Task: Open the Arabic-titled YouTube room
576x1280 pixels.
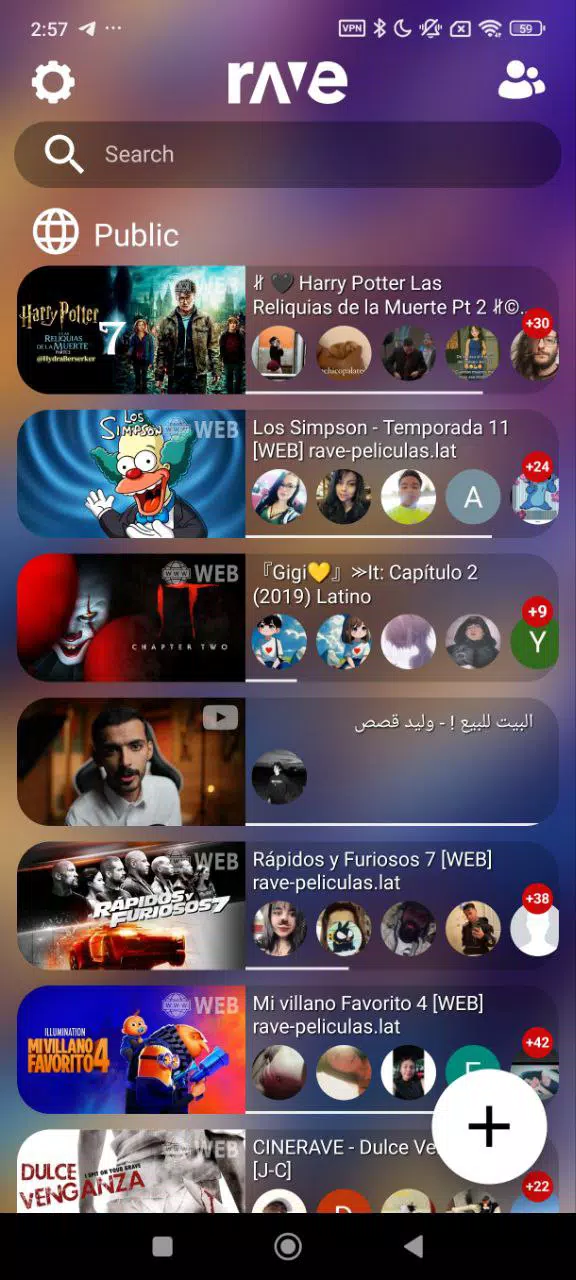Action: (288, 762)
